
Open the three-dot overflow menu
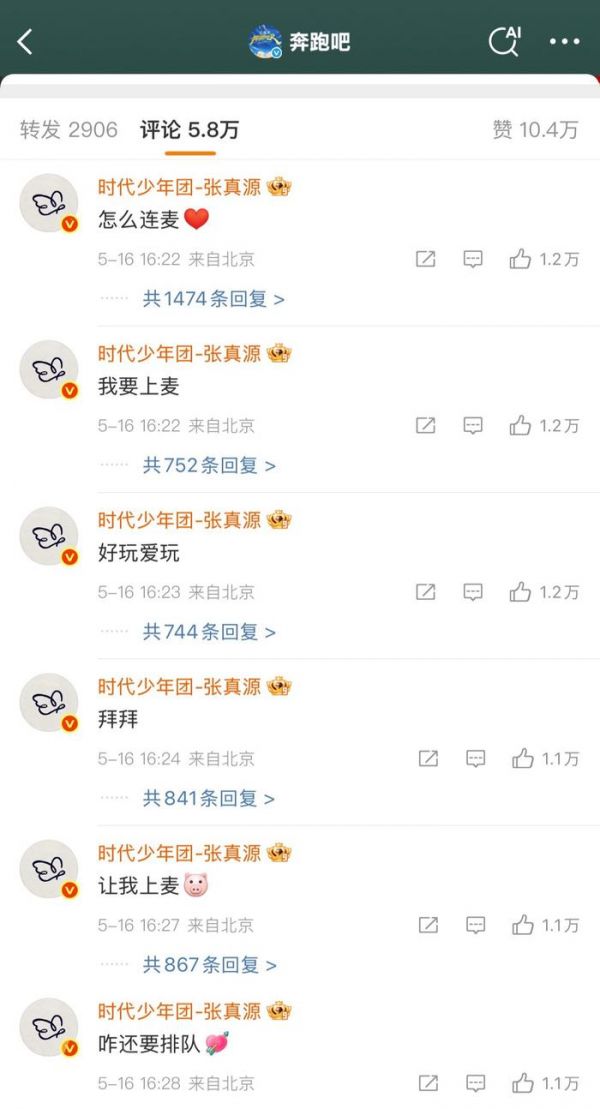pos(564,41)
